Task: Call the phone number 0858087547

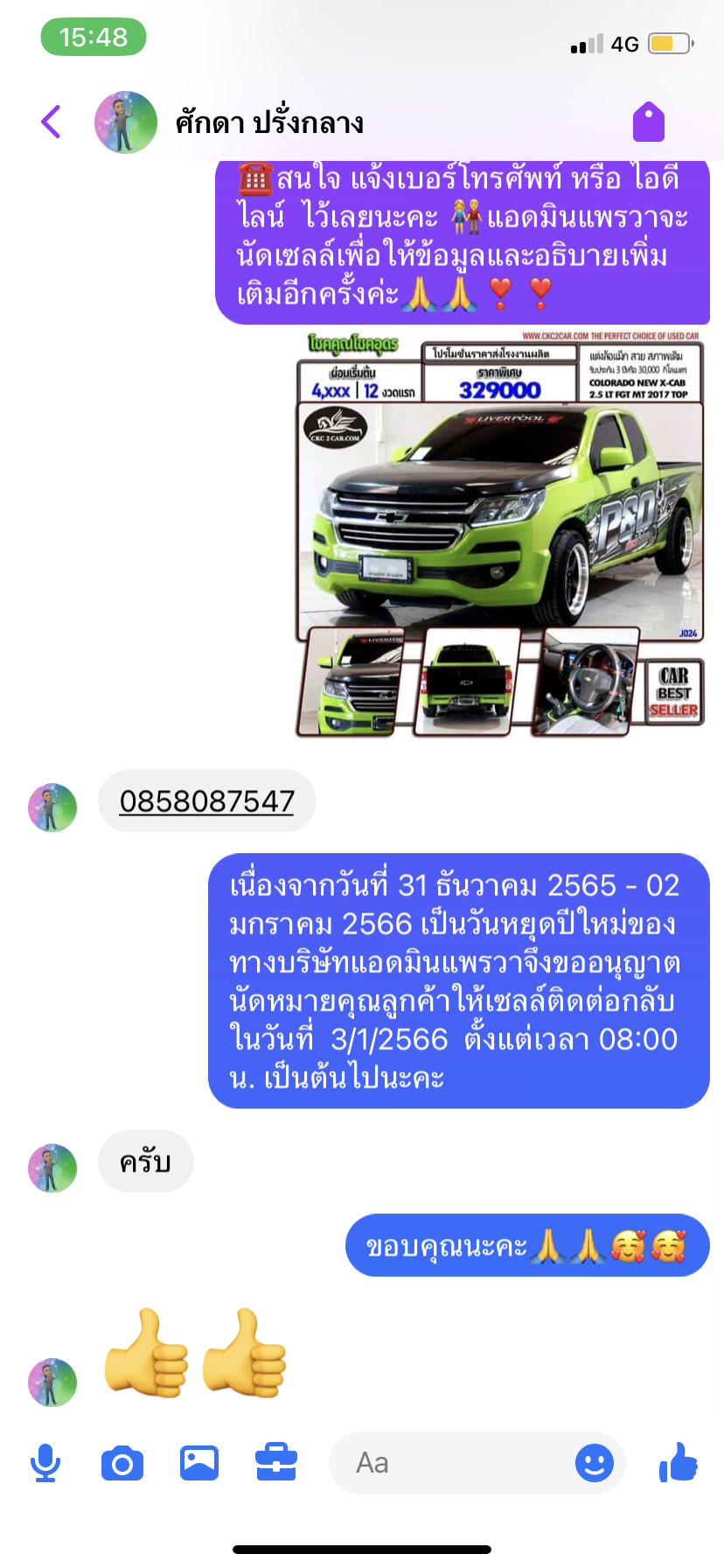Action: coord(207,801)
